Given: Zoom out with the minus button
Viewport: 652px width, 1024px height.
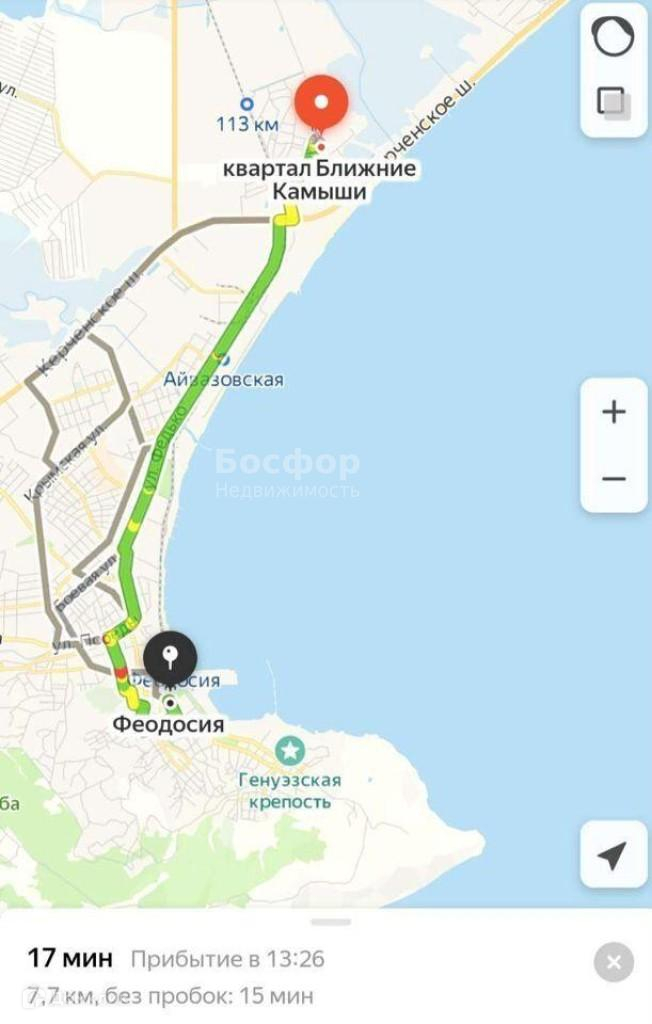Looking at the screenshot, I should pos(613,479).
